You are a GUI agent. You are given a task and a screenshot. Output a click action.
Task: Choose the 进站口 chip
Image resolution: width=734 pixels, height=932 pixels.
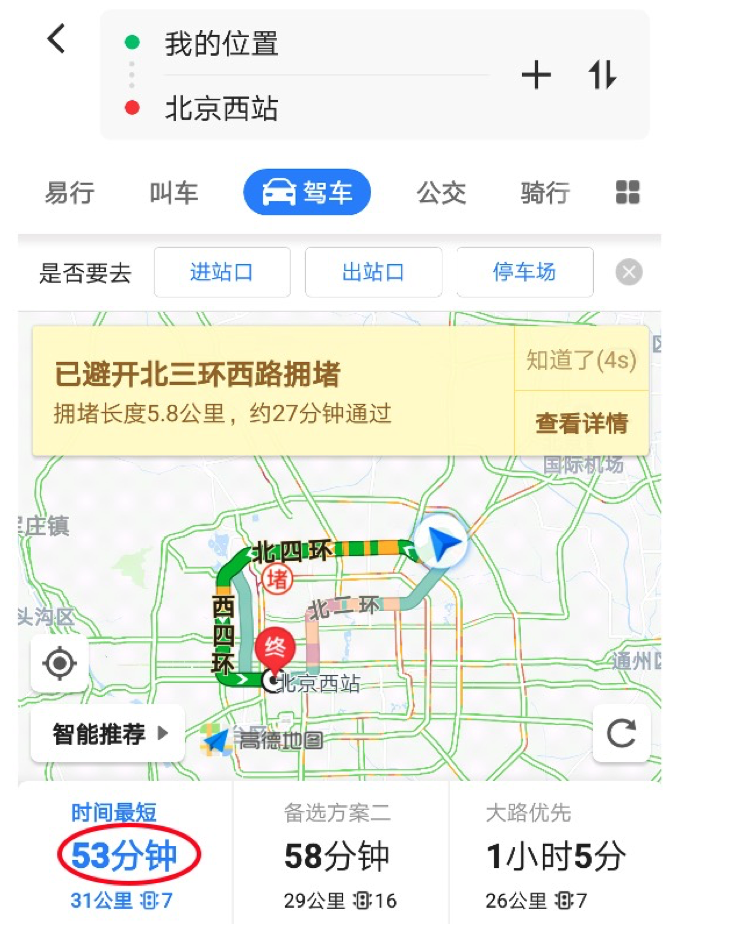point(222,272)
